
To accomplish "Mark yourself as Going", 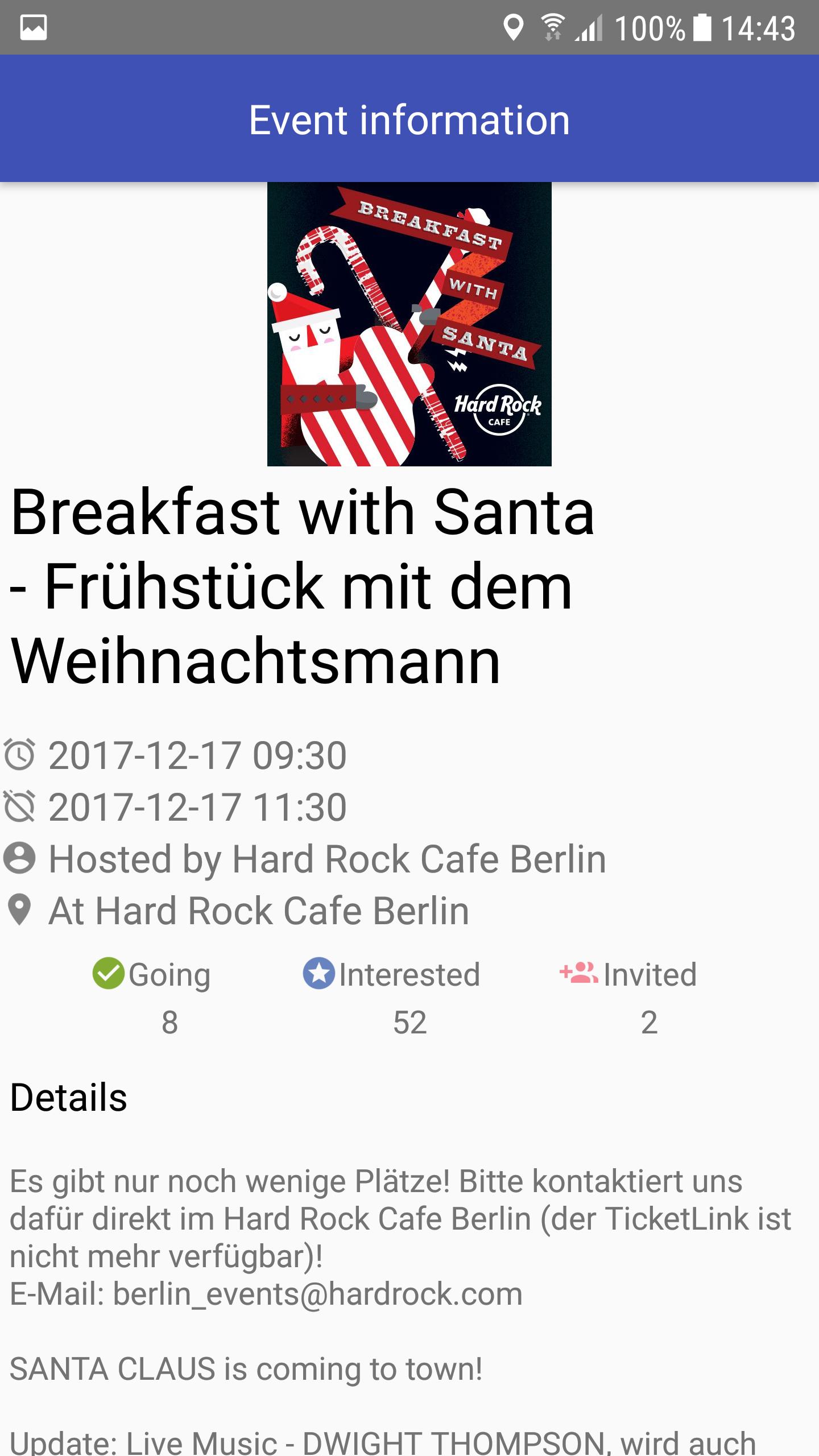I will 152,974.
